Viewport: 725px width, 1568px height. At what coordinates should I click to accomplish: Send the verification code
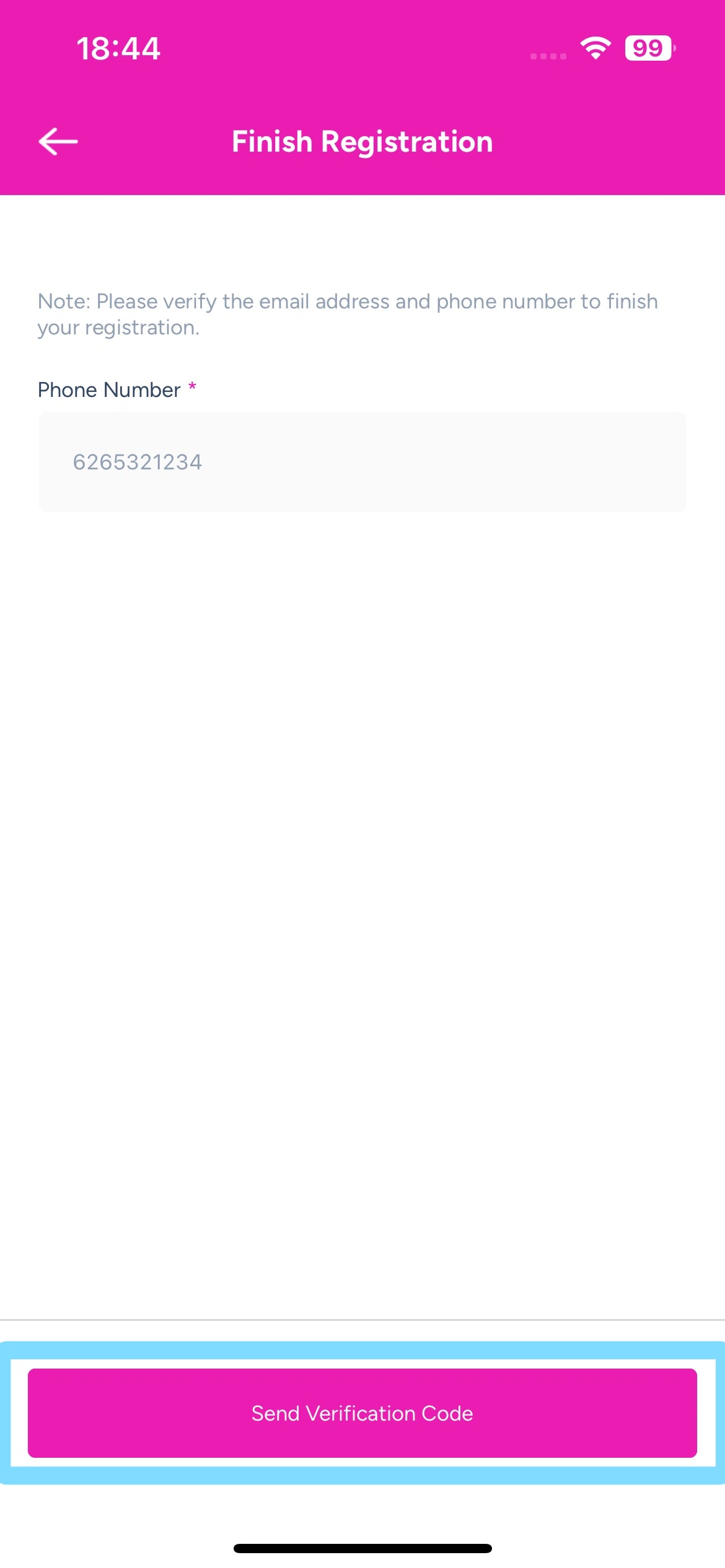(x=362, y=1413)
